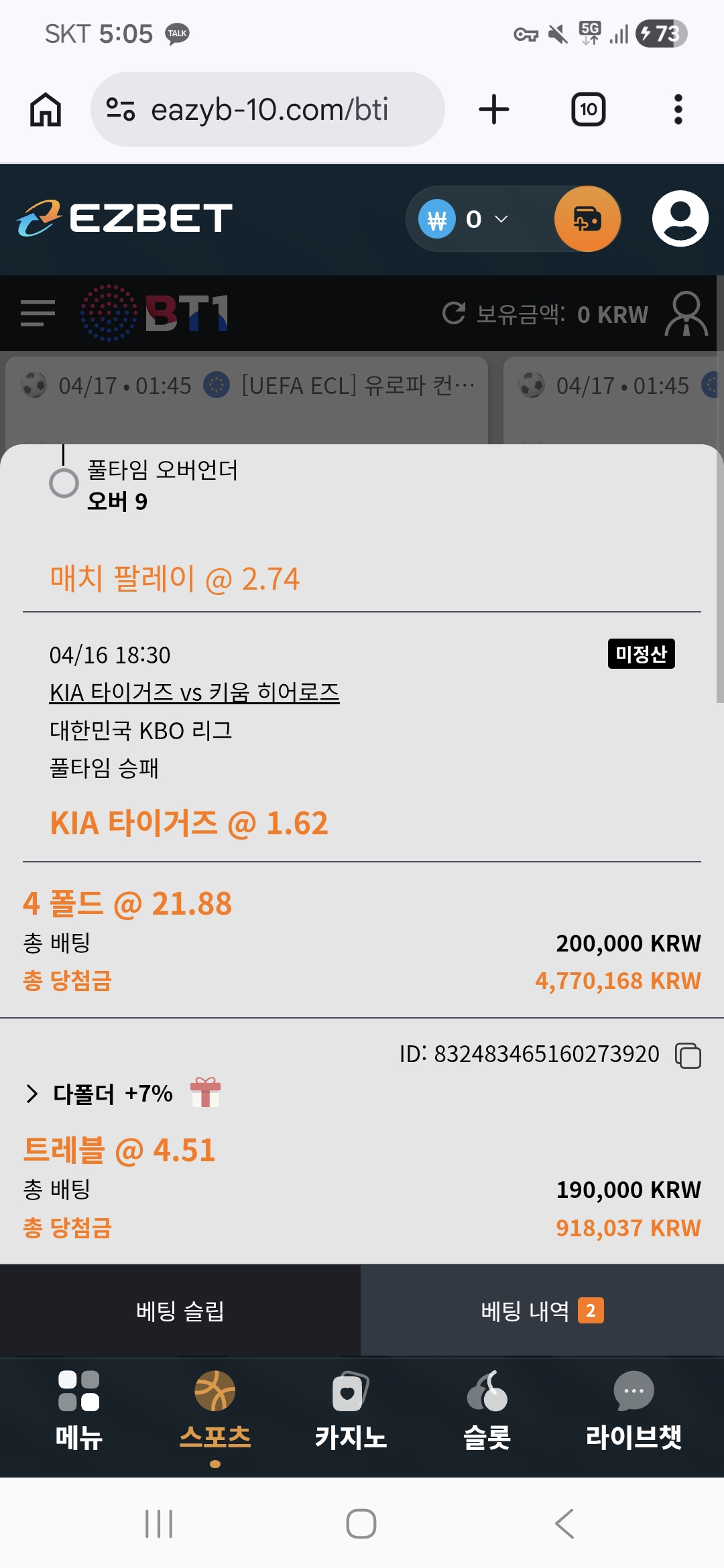Open the browser tab switcher showing 10
724x1568 pixels.
click(588, 109)
